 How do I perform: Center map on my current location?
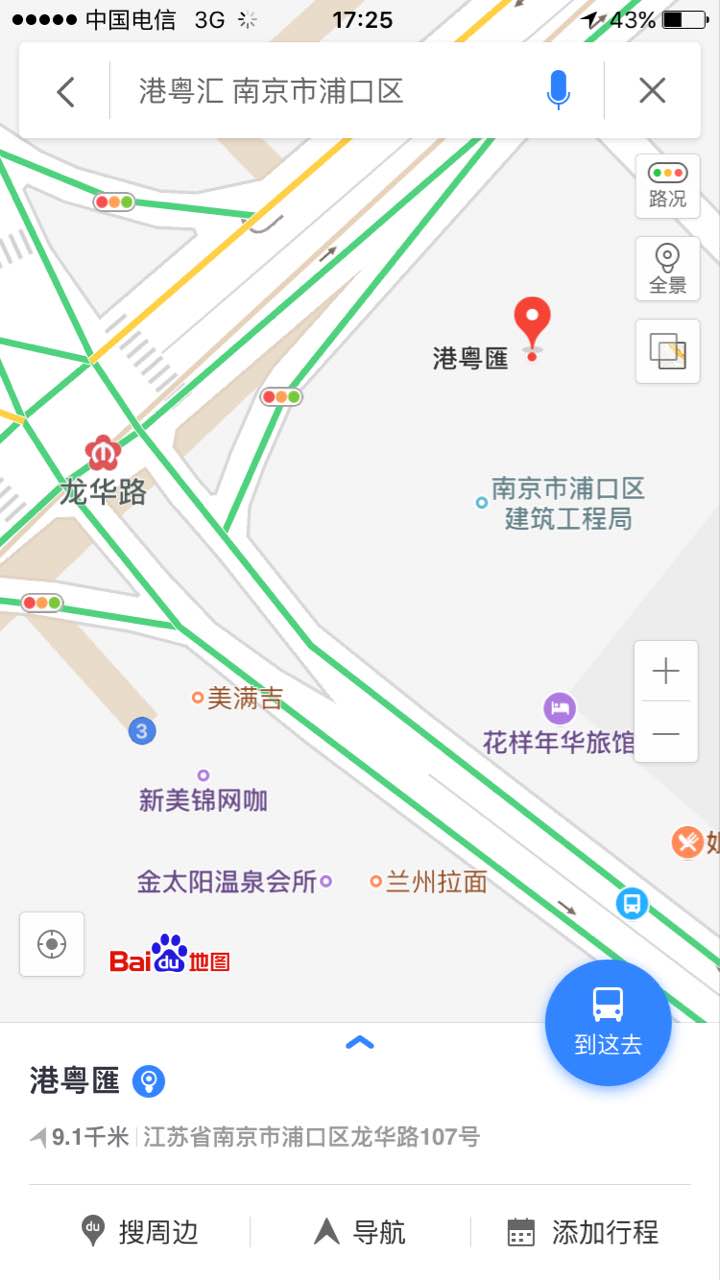pyautogui.click(x=52, y=944)
